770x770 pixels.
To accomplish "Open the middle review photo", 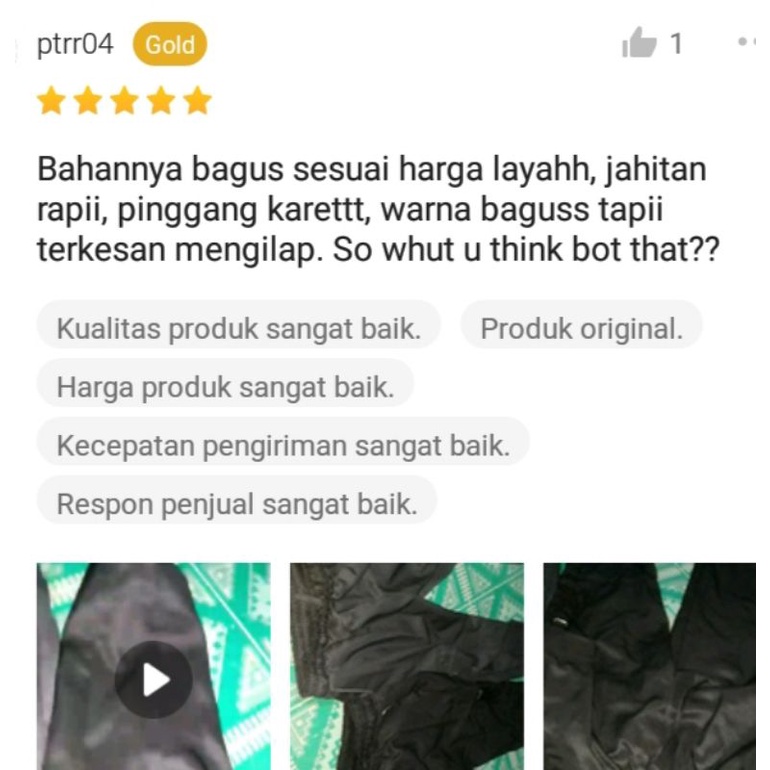I will (406, 665).
